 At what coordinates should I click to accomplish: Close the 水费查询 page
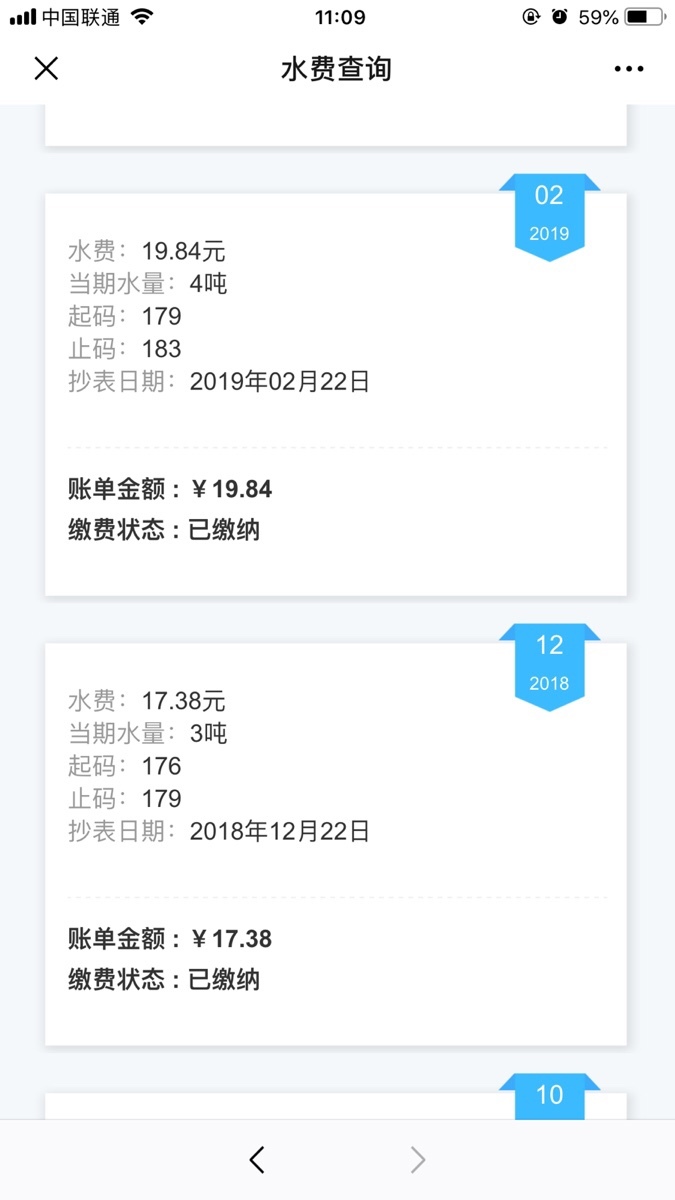[46, 68]
